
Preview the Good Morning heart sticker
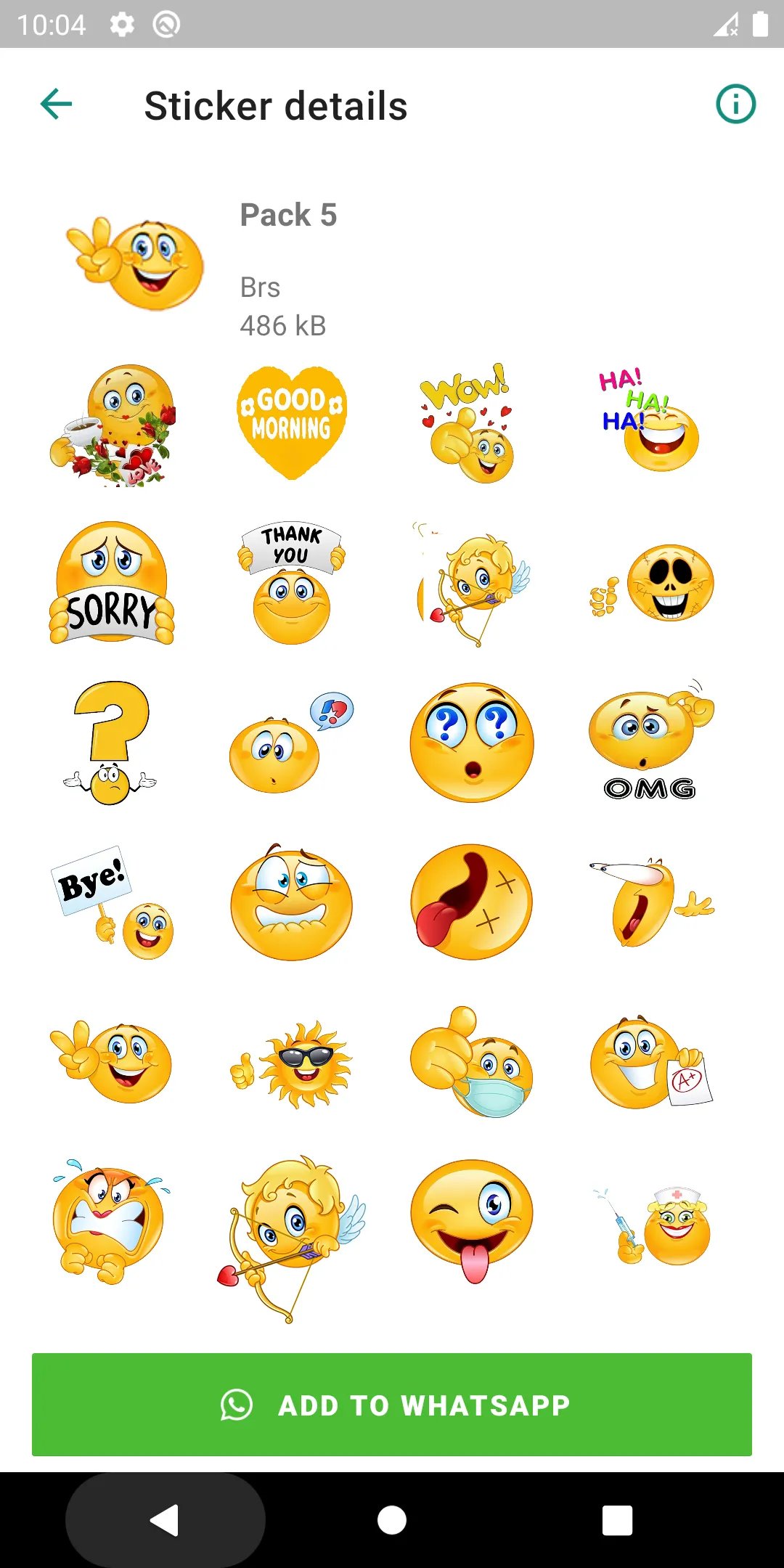[x=292, y=423]
